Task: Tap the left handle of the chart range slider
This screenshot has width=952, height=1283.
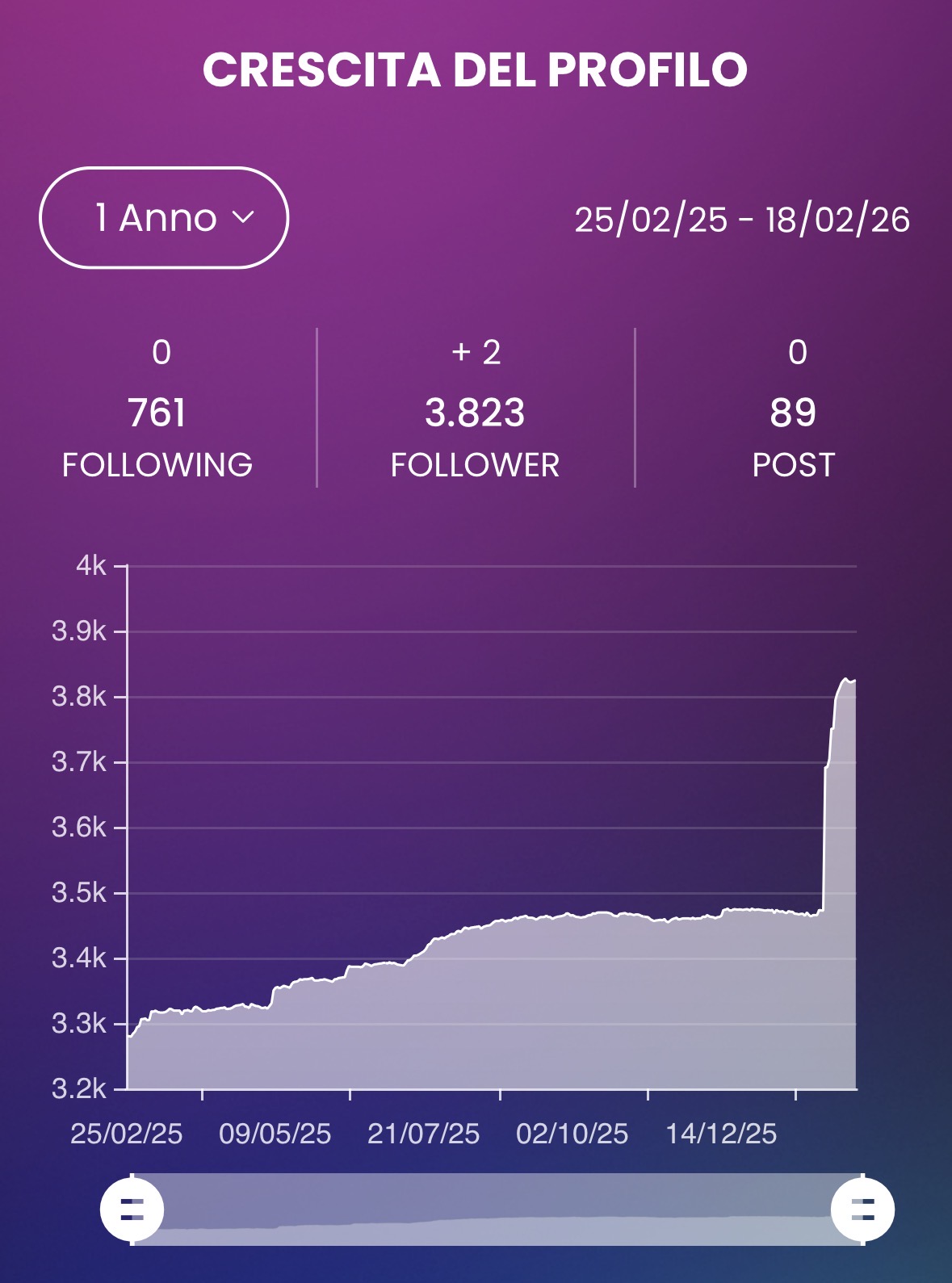Action: click(132, 1210)
